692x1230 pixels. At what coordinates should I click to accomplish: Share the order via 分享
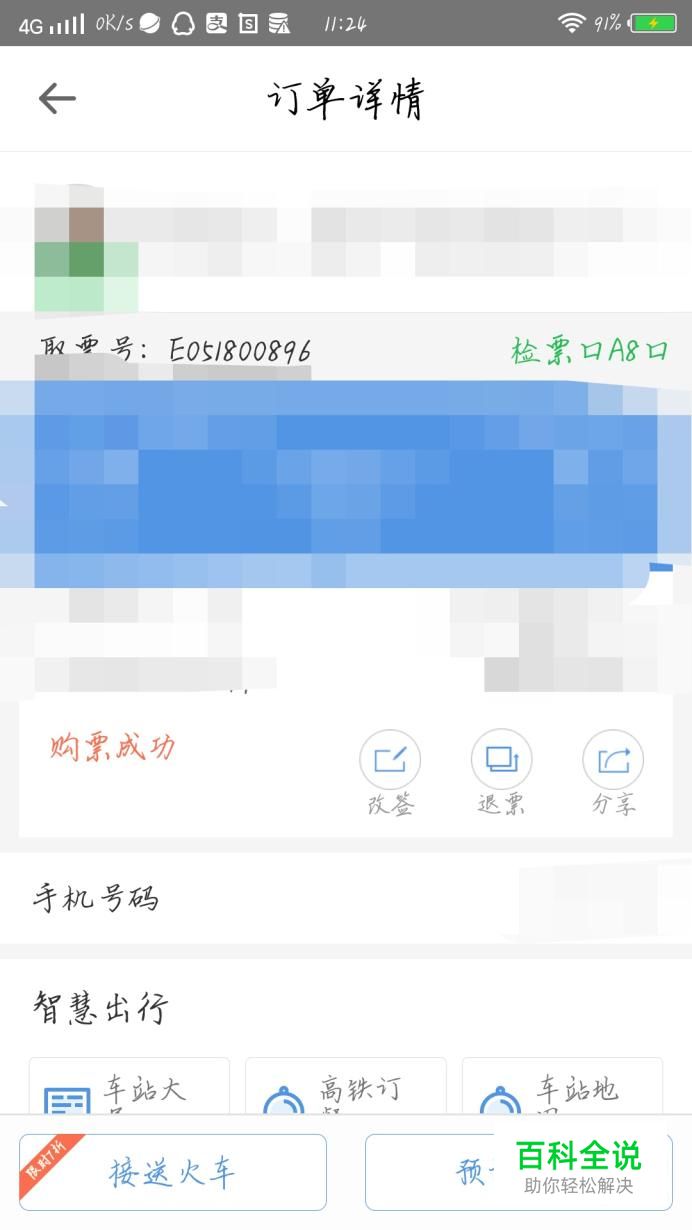pyautogui.click(x=613, y=773)
